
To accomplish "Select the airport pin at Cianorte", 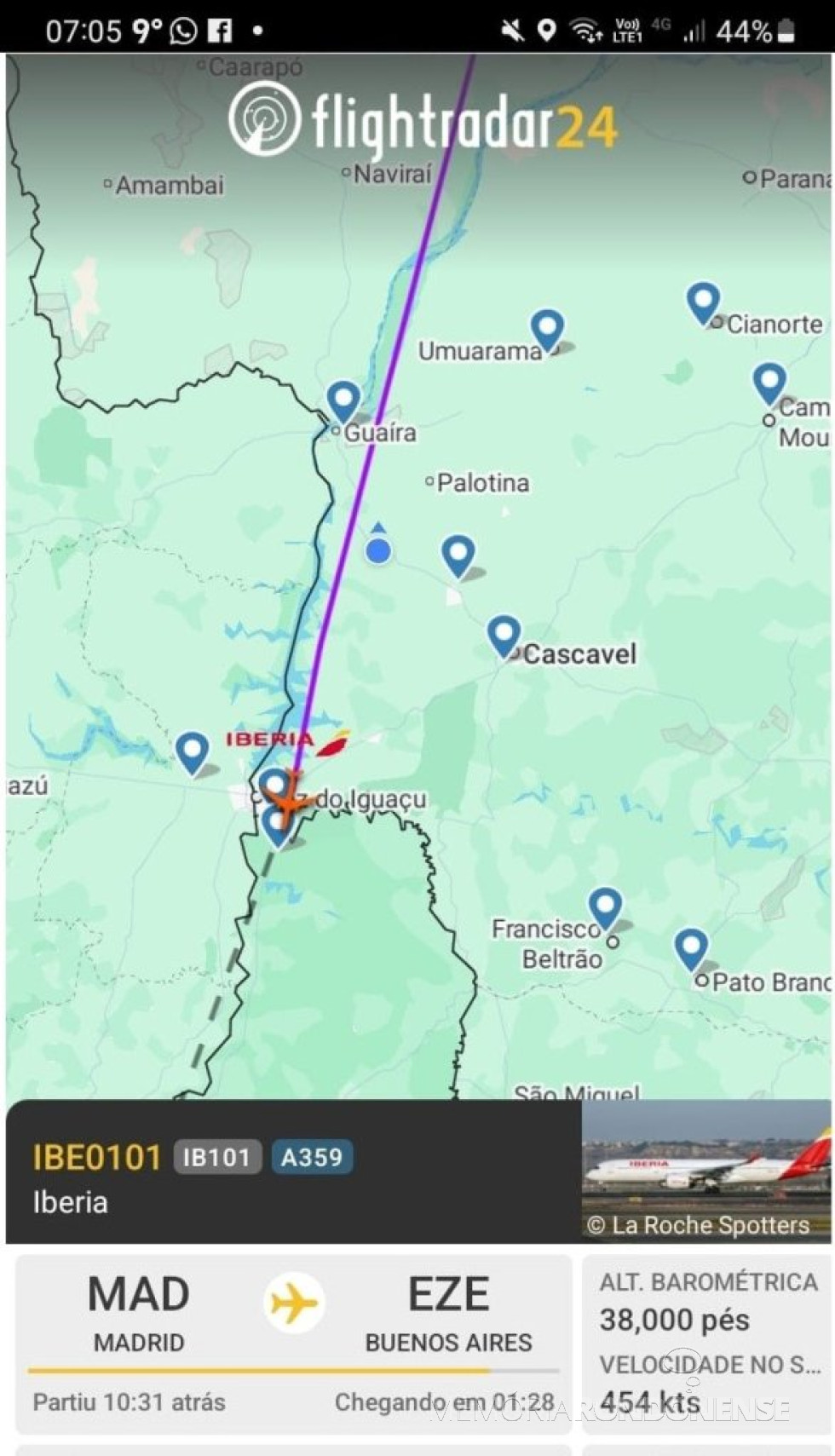I will (703, 302).
